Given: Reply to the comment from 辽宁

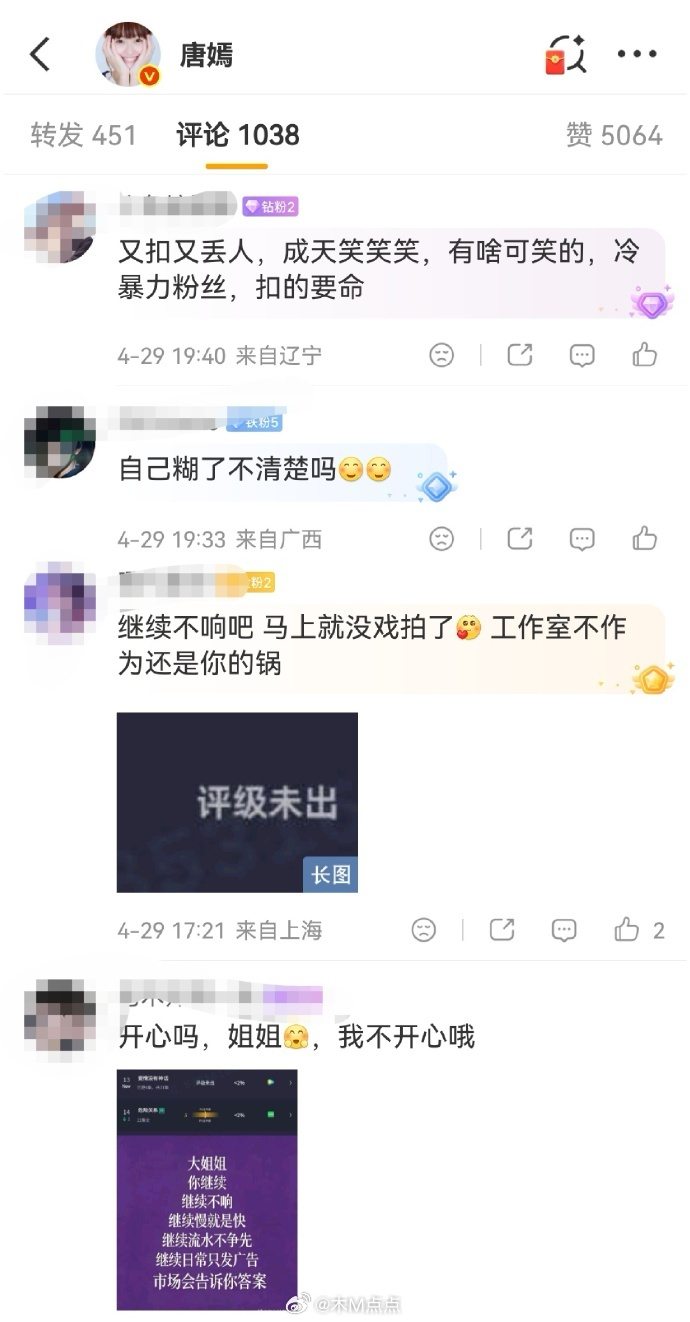Looking at the screenshot, I should (x=582, y=355).
